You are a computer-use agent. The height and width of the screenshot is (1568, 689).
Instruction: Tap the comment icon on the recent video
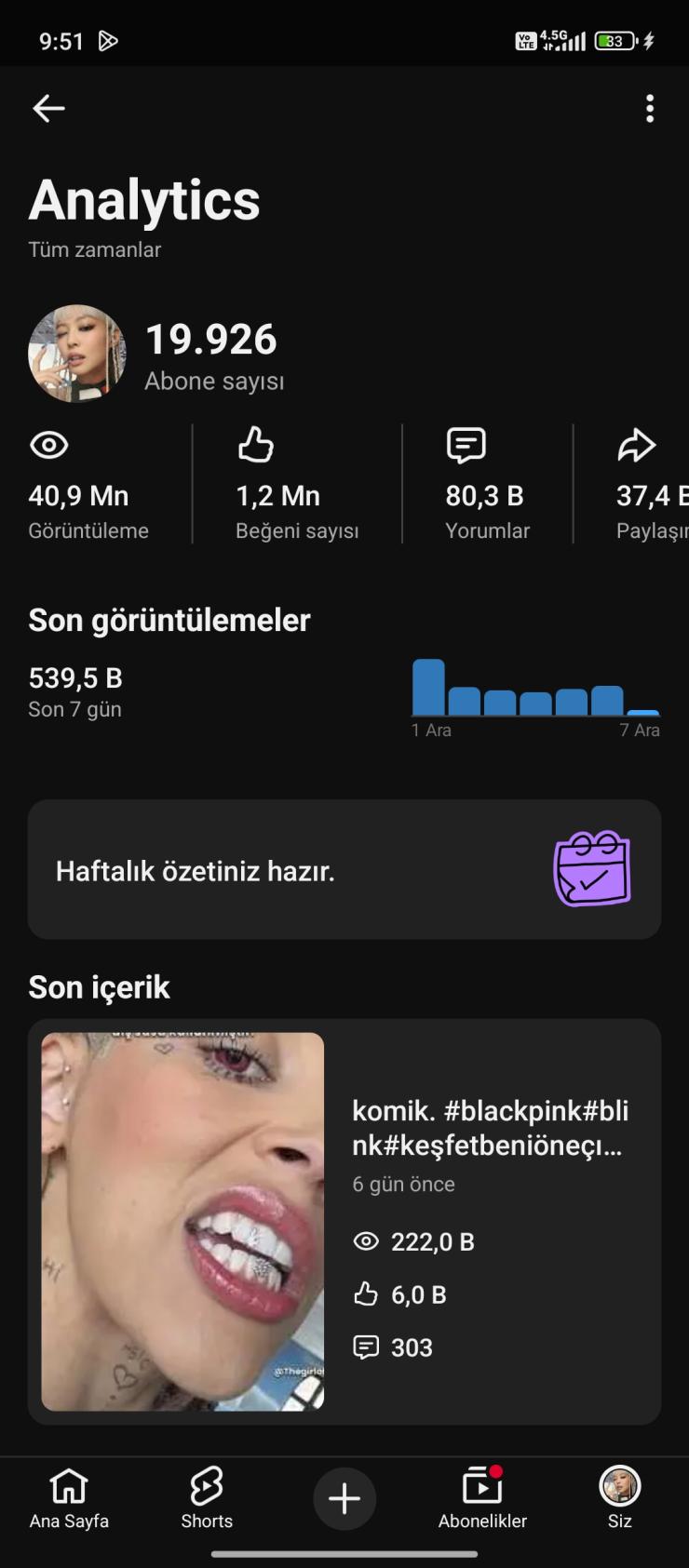[367, 1347]
